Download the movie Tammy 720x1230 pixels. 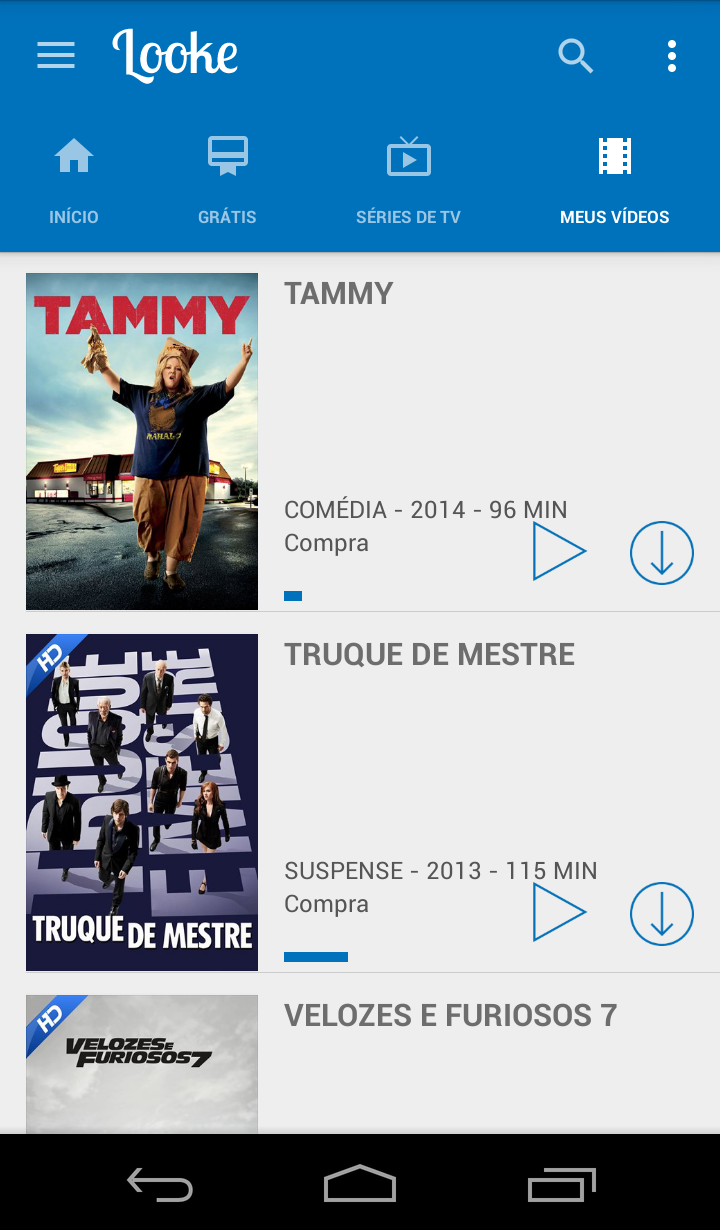coord(662,553)
